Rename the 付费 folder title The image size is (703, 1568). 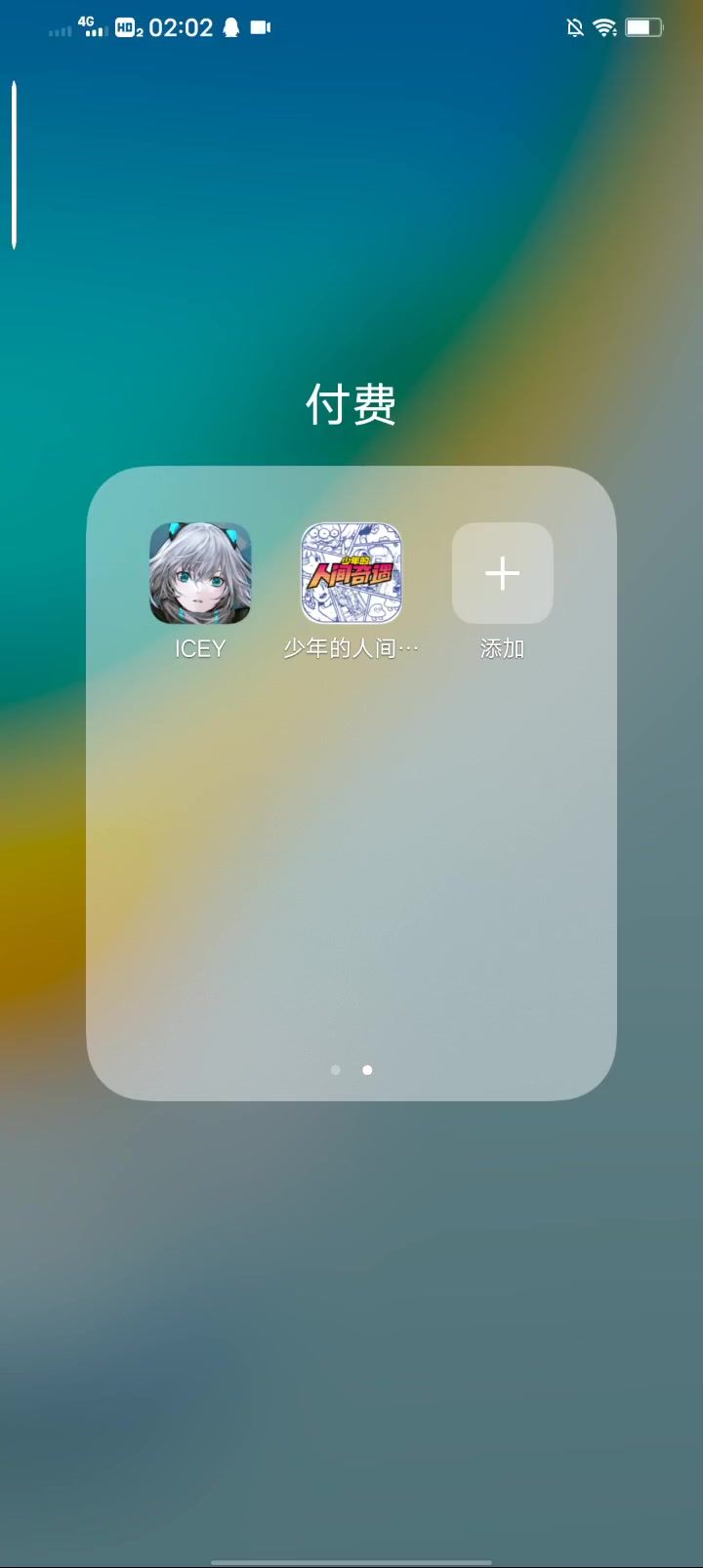tap(351, 404)
